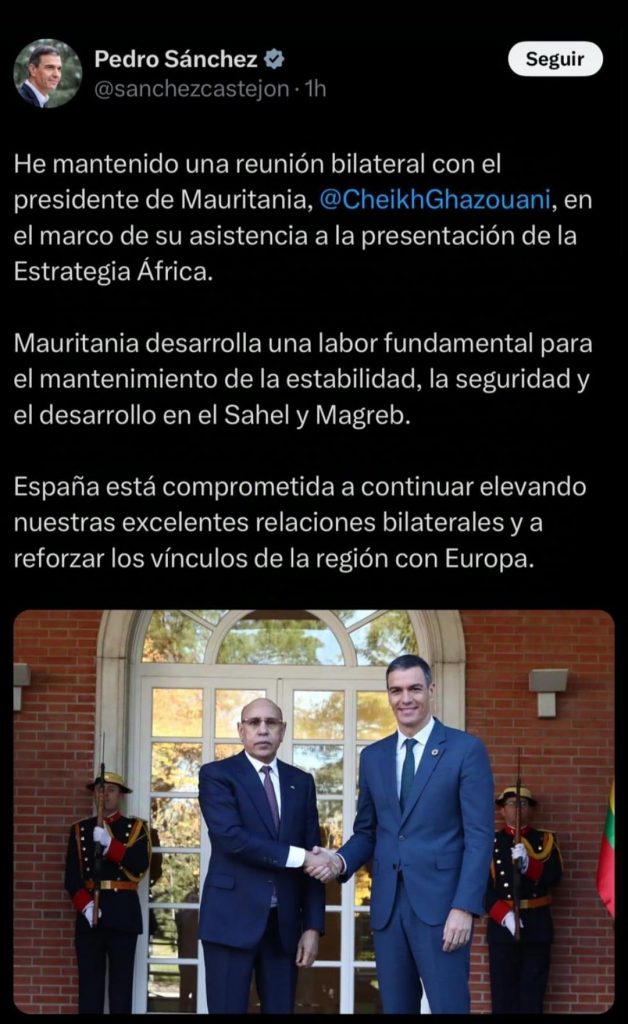
Task: View the handshake photo in full screen
Action: 314,810
